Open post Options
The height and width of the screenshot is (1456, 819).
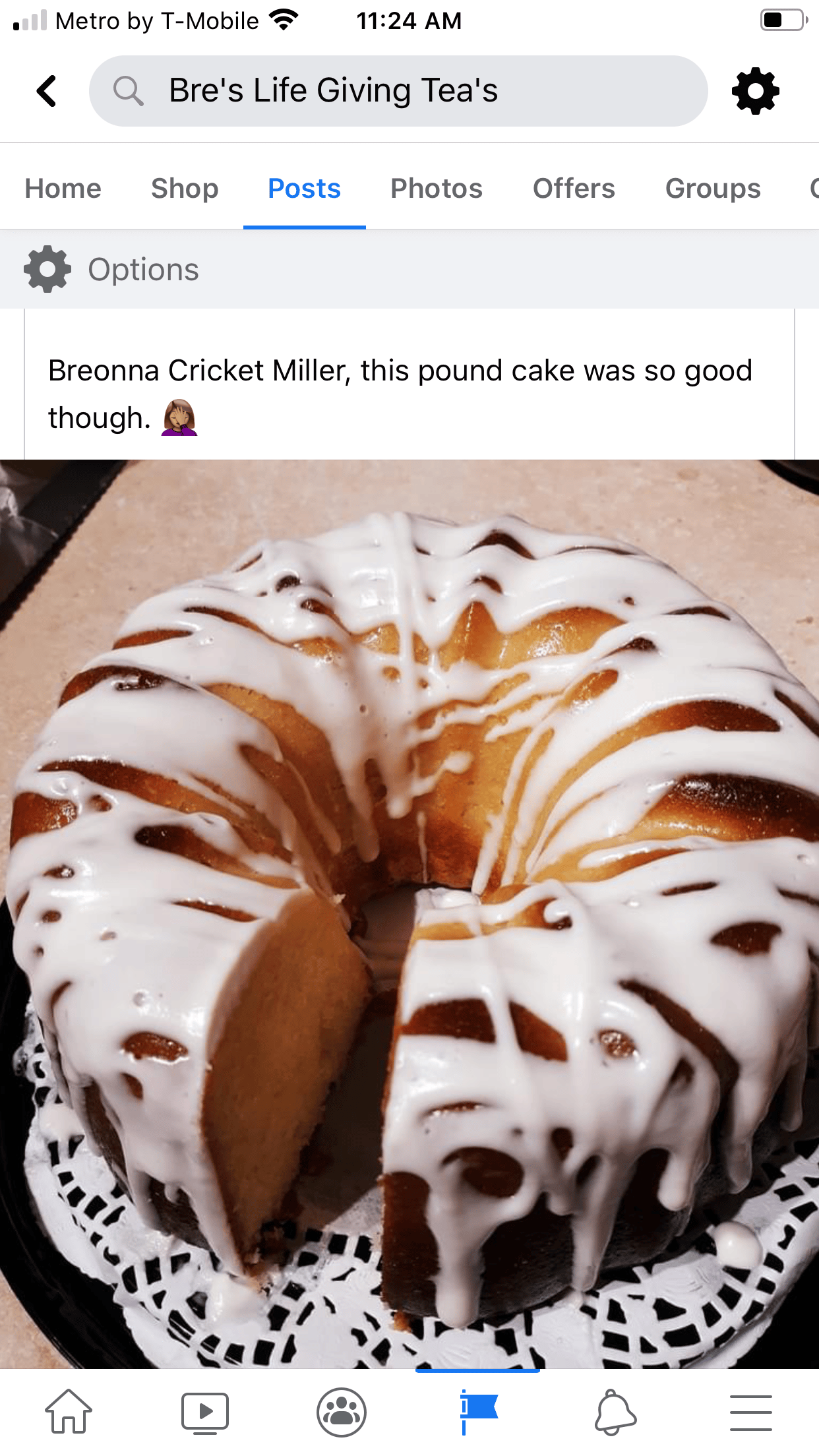[x=111, y=269]
